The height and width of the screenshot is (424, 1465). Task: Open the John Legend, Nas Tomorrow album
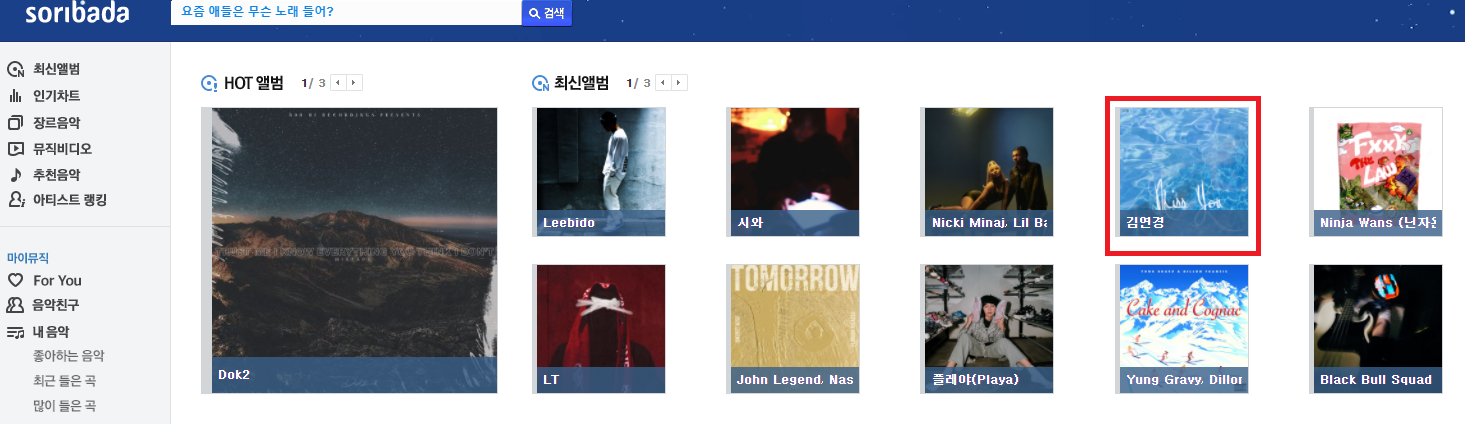point(795,328)
